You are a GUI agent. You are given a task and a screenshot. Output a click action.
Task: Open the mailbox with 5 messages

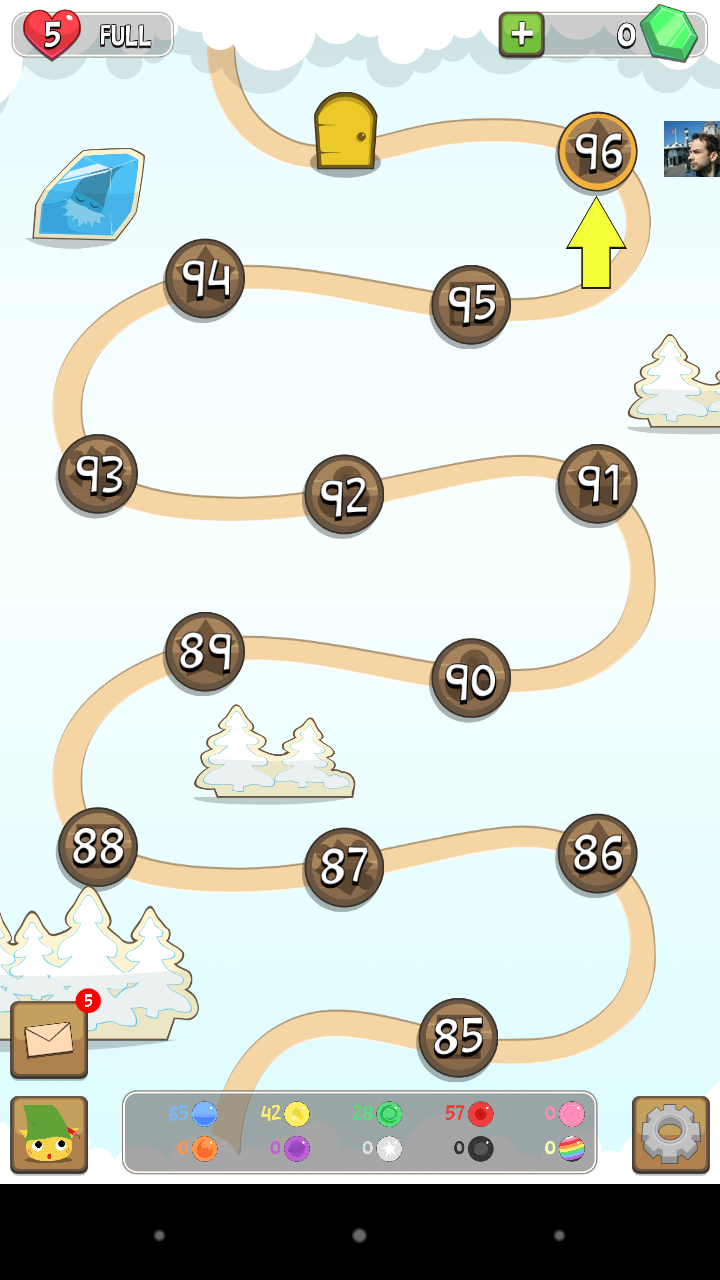point(49,1040)
